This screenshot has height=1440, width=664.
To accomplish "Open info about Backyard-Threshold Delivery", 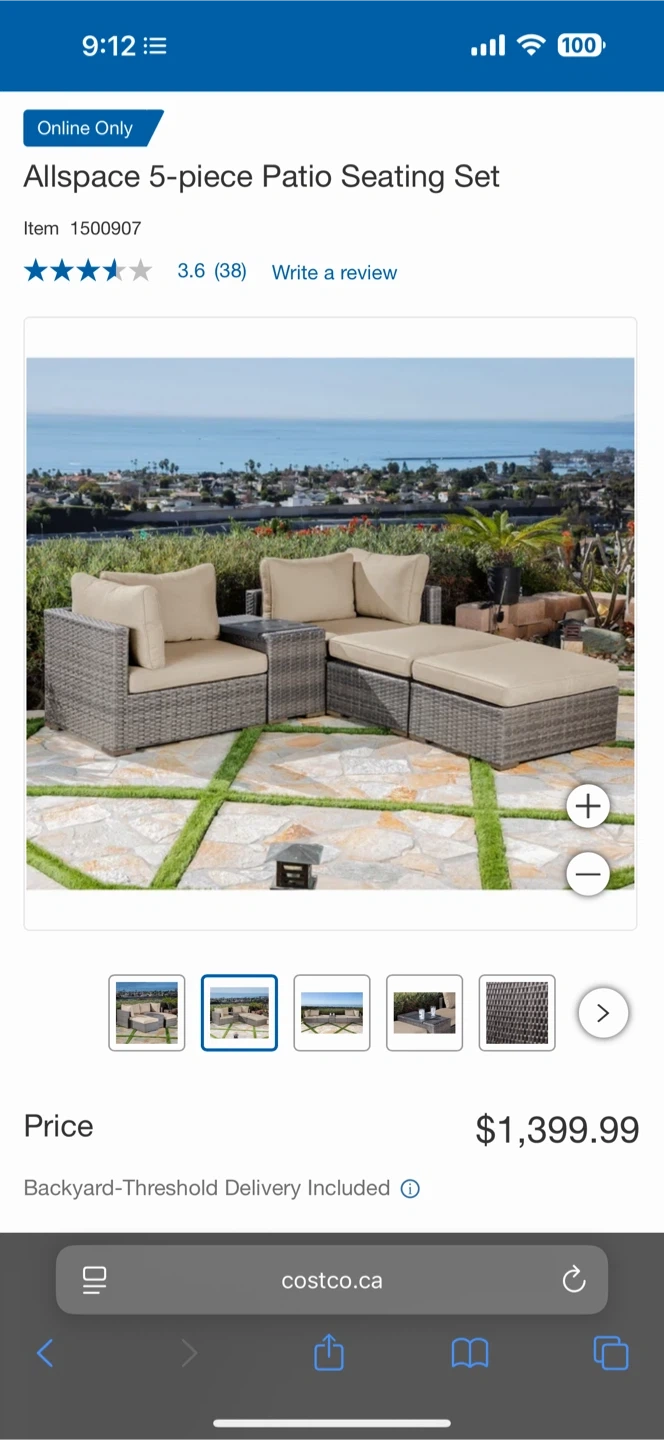I will [410, 1189].
